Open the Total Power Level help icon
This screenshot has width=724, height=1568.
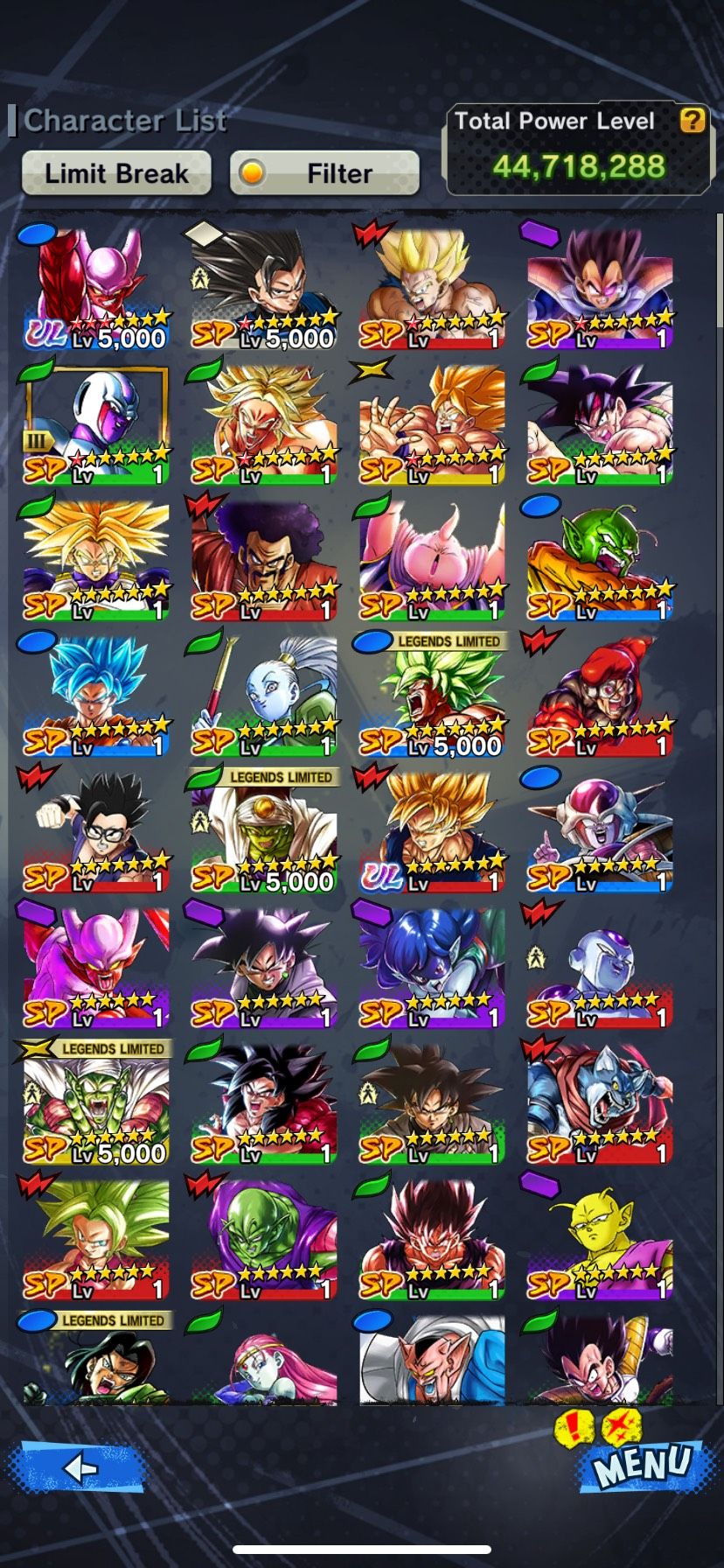[x=693, y=121]
